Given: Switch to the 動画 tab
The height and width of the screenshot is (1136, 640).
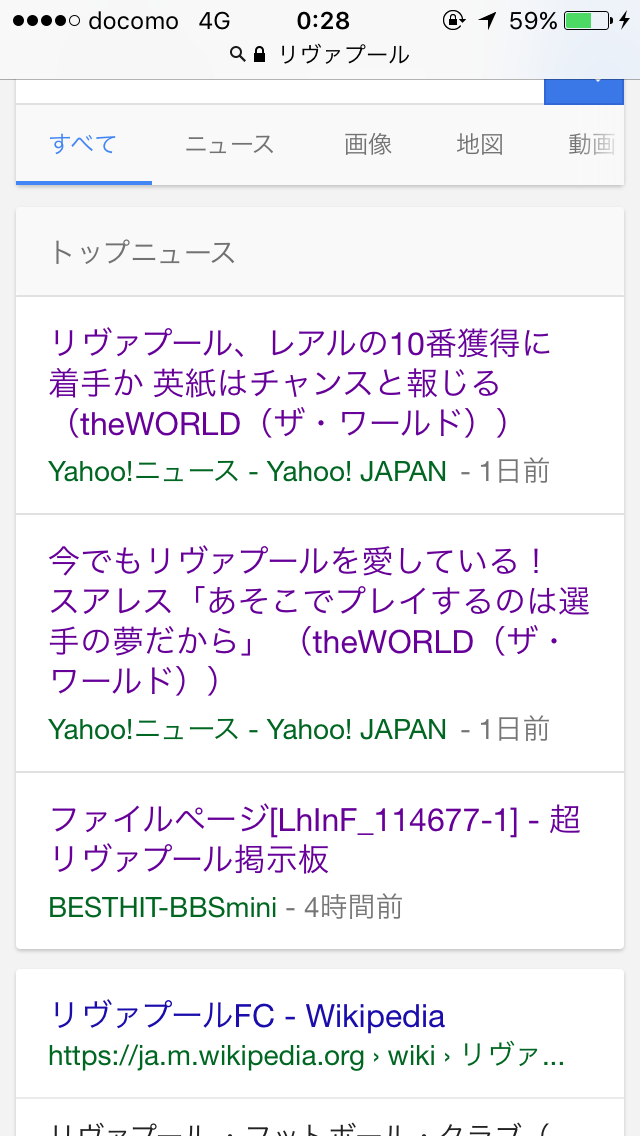Looking at the screenshot, I should (591, 144).
